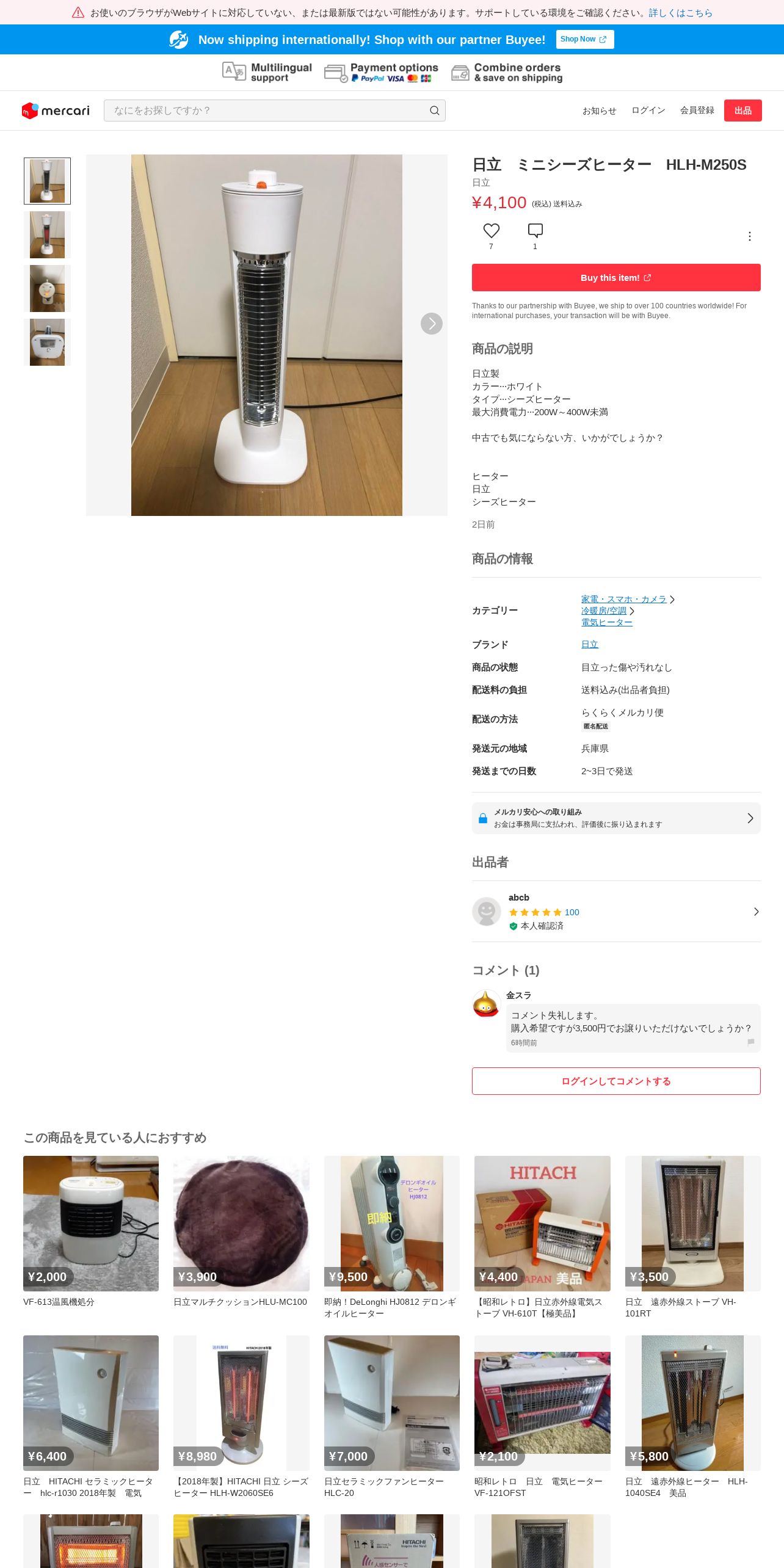This screenshot has width=784, height=1568.
Task: Open 会員登録 sign-up link
Action: click(697, 111)
